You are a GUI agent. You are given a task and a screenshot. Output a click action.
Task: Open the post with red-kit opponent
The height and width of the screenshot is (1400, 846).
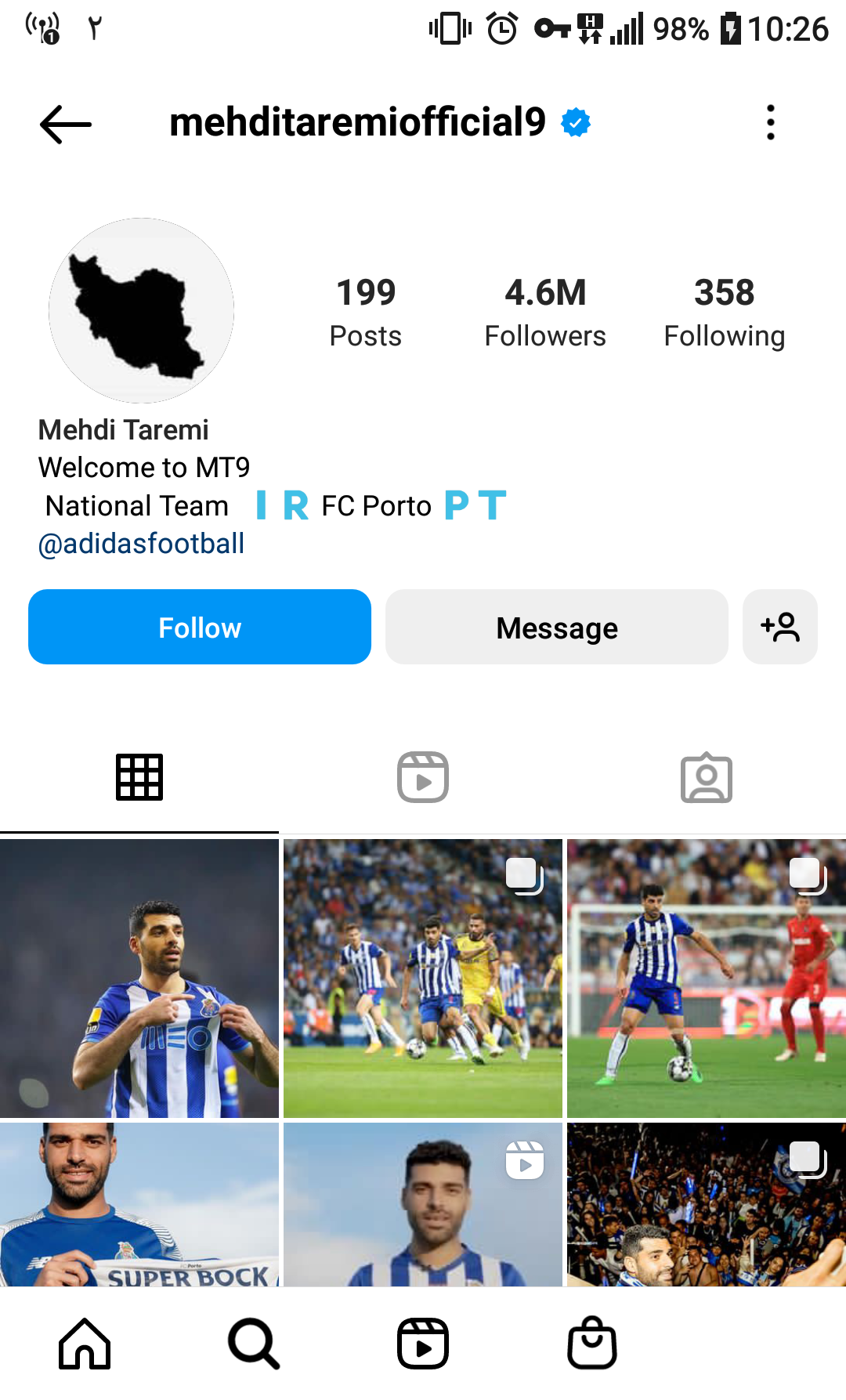click(706, 978)
